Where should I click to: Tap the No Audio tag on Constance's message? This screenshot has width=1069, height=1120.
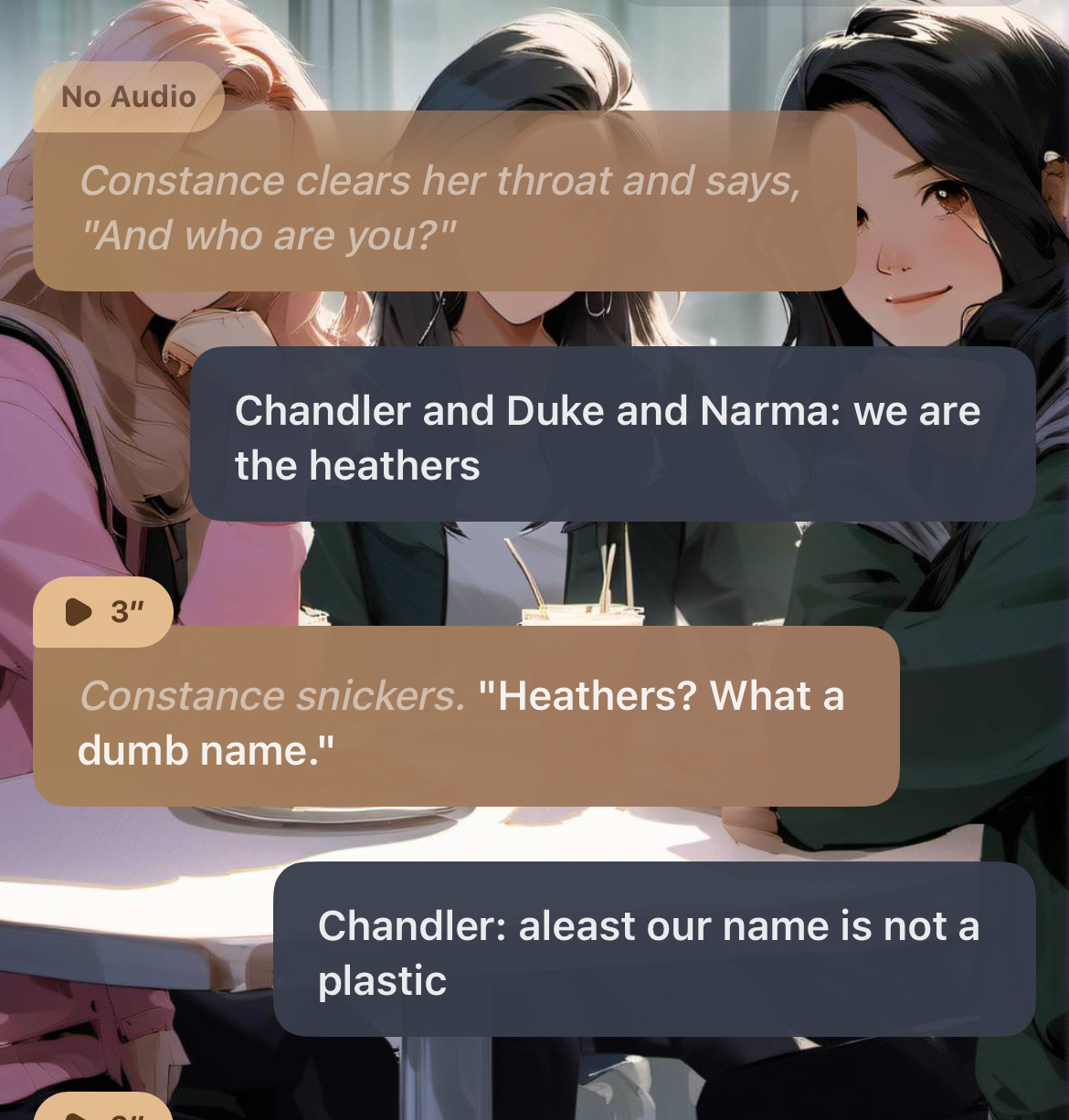click(x=128, y=97)
